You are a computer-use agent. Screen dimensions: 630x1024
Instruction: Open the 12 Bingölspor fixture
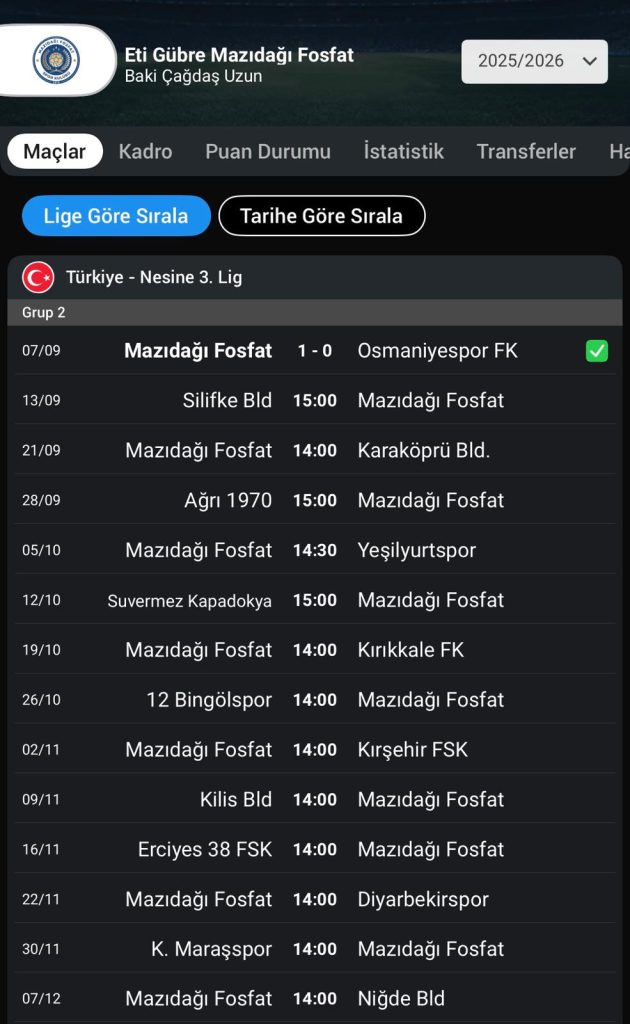tap(315, 699)
